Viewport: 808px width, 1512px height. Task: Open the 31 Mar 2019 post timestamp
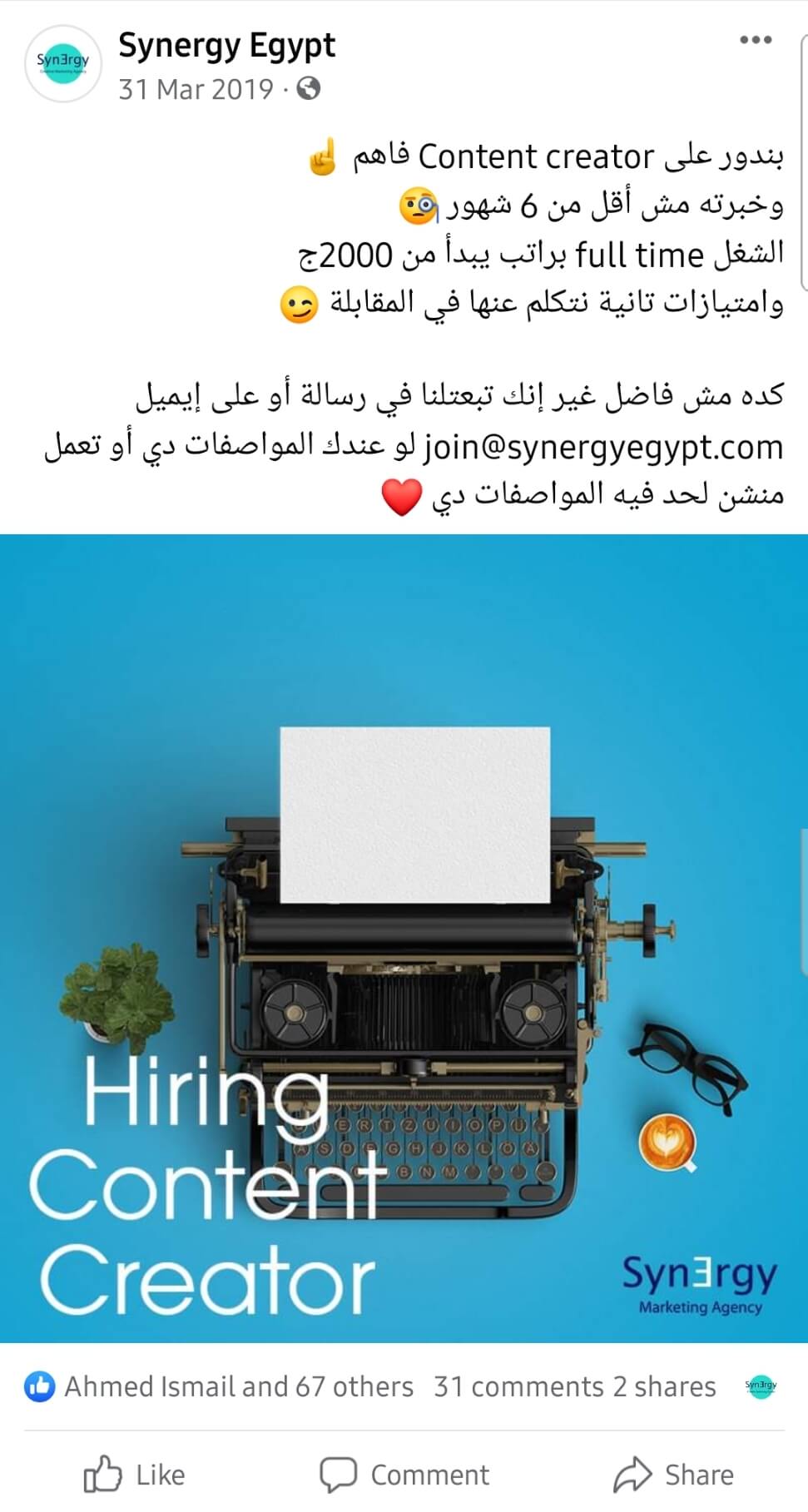pos(196,89)
